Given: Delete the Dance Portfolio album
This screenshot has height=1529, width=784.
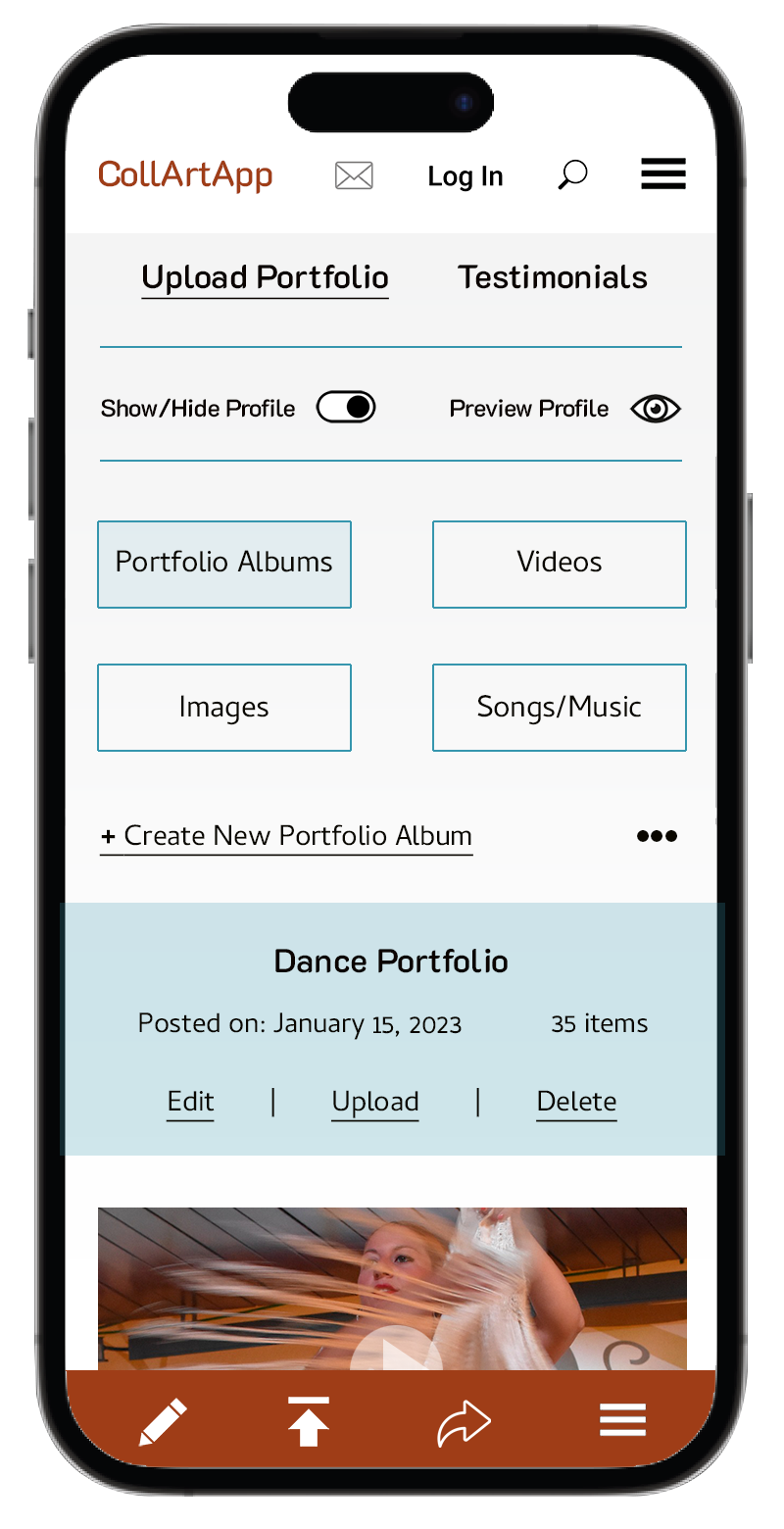Looking at the screenshot, I should 576,1102.
